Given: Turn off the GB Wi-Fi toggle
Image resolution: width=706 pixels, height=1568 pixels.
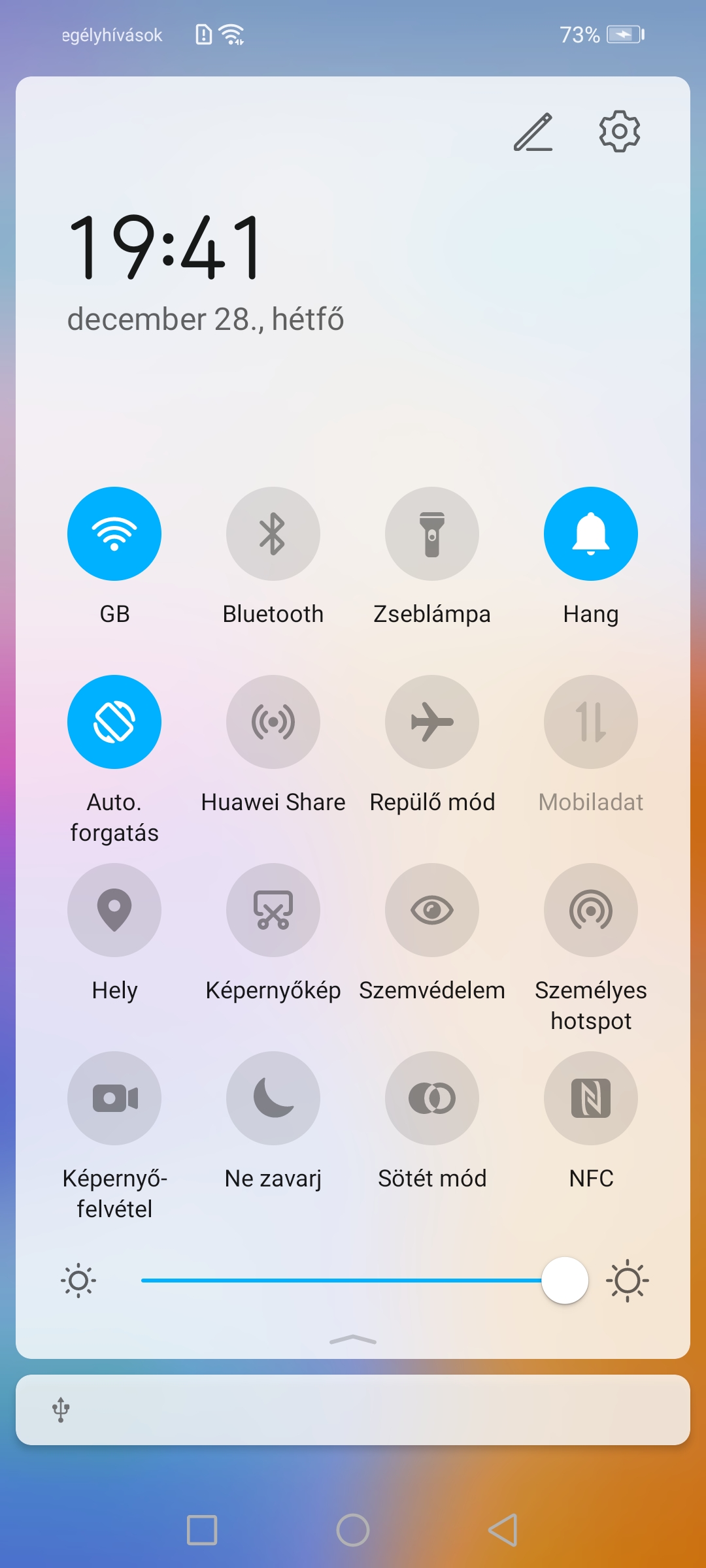Looking at the screenshot, I should click(x=114, y=534).
